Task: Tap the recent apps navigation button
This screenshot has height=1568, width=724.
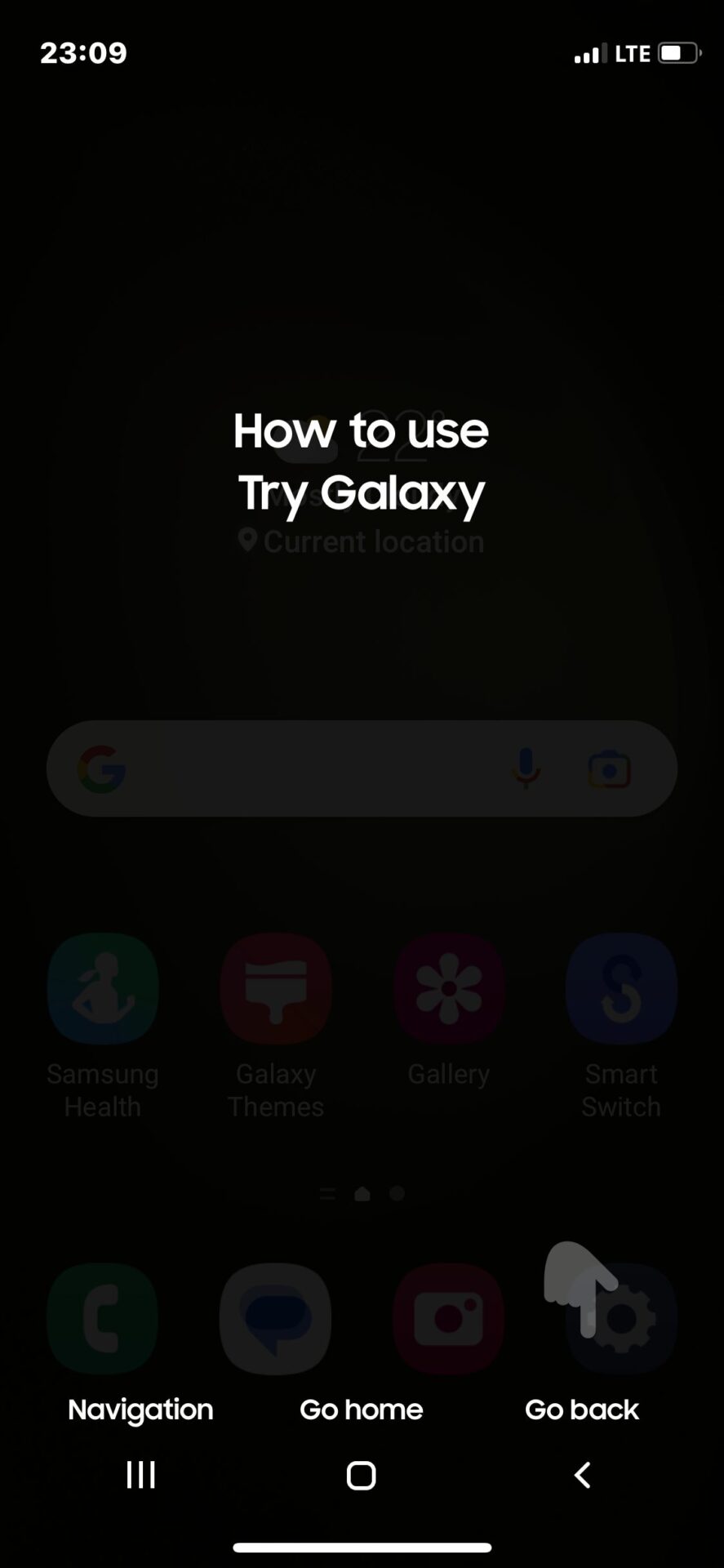Action: 140,1475
